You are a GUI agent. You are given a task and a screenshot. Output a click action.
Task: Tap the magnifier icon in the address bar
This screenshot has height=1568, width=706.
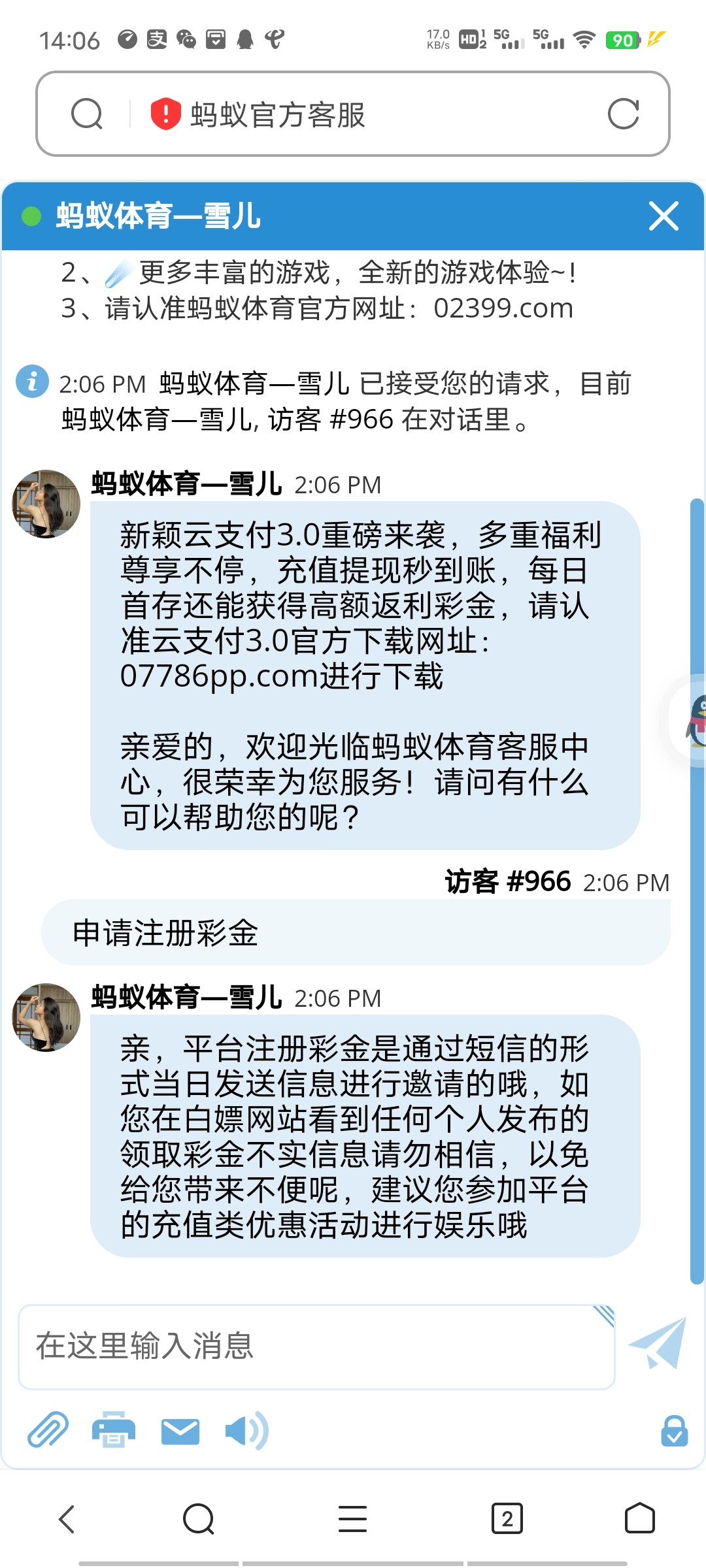tap(87, 112)
